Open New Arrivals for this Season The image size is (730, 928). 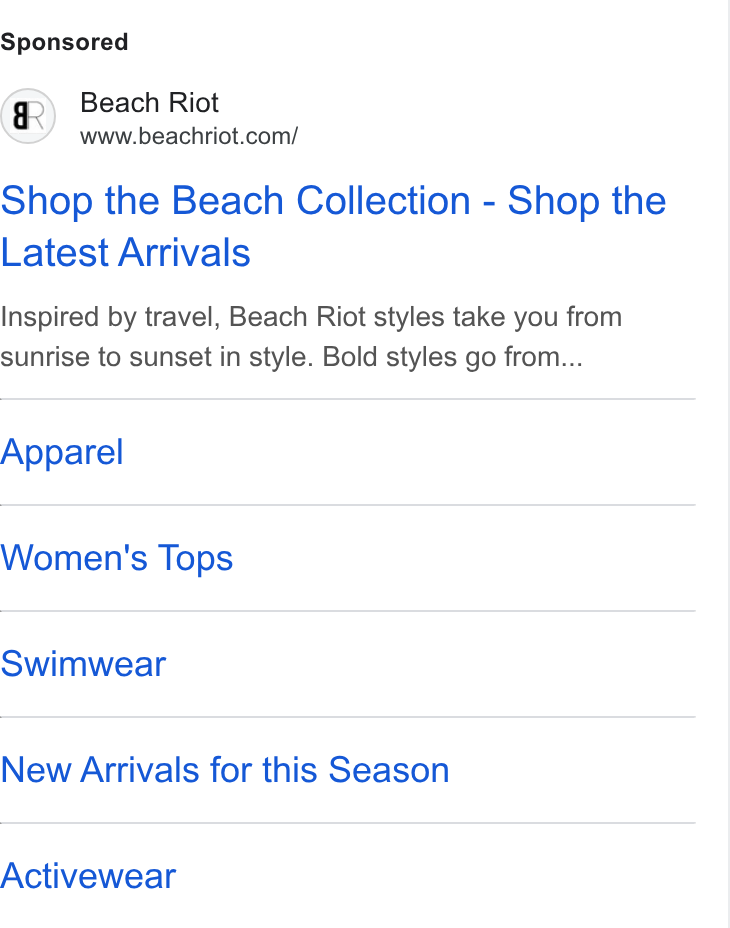pos(225,770)
